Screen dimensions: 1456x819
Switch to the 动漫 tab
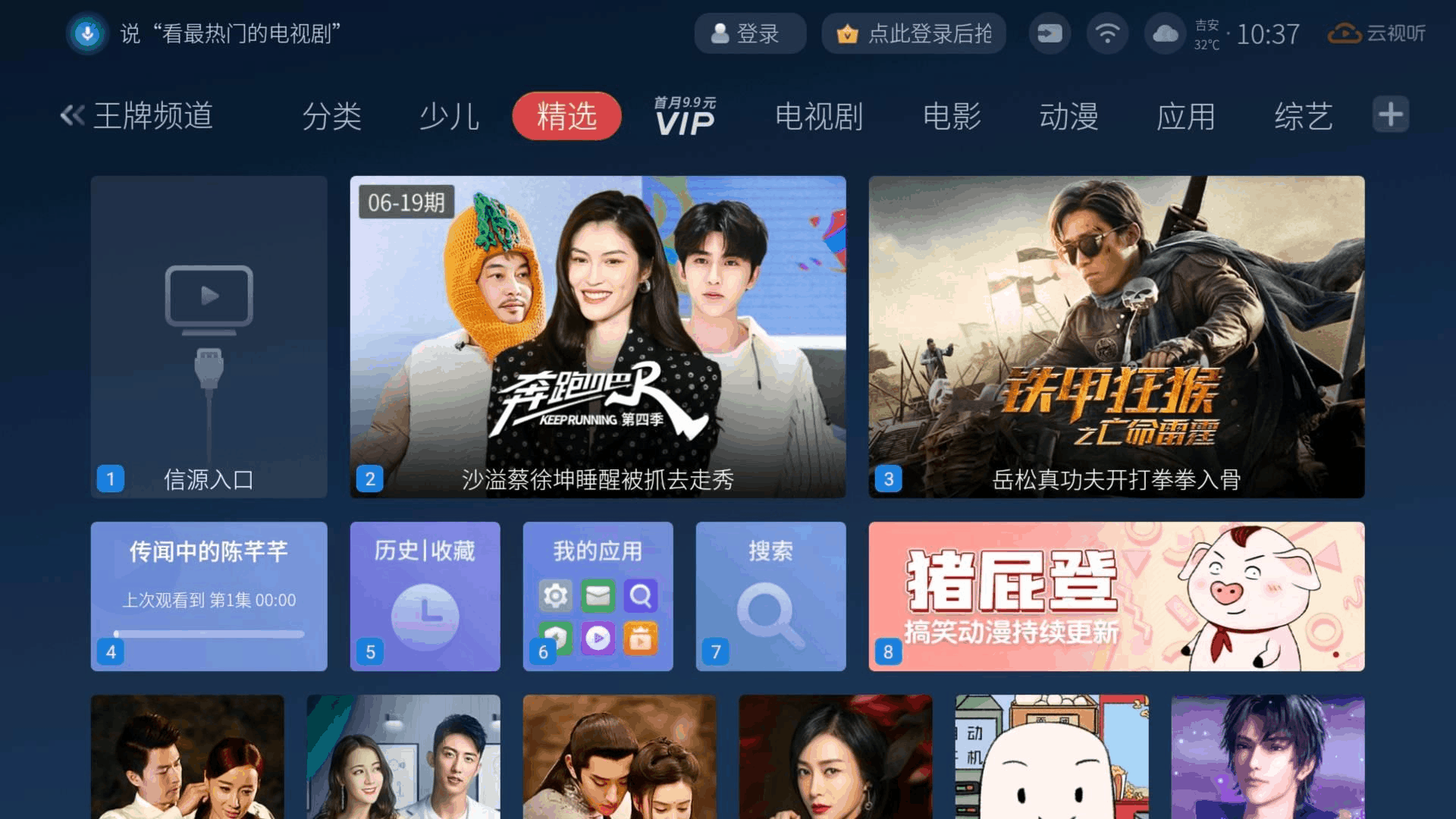click(x=1068, y=116)
